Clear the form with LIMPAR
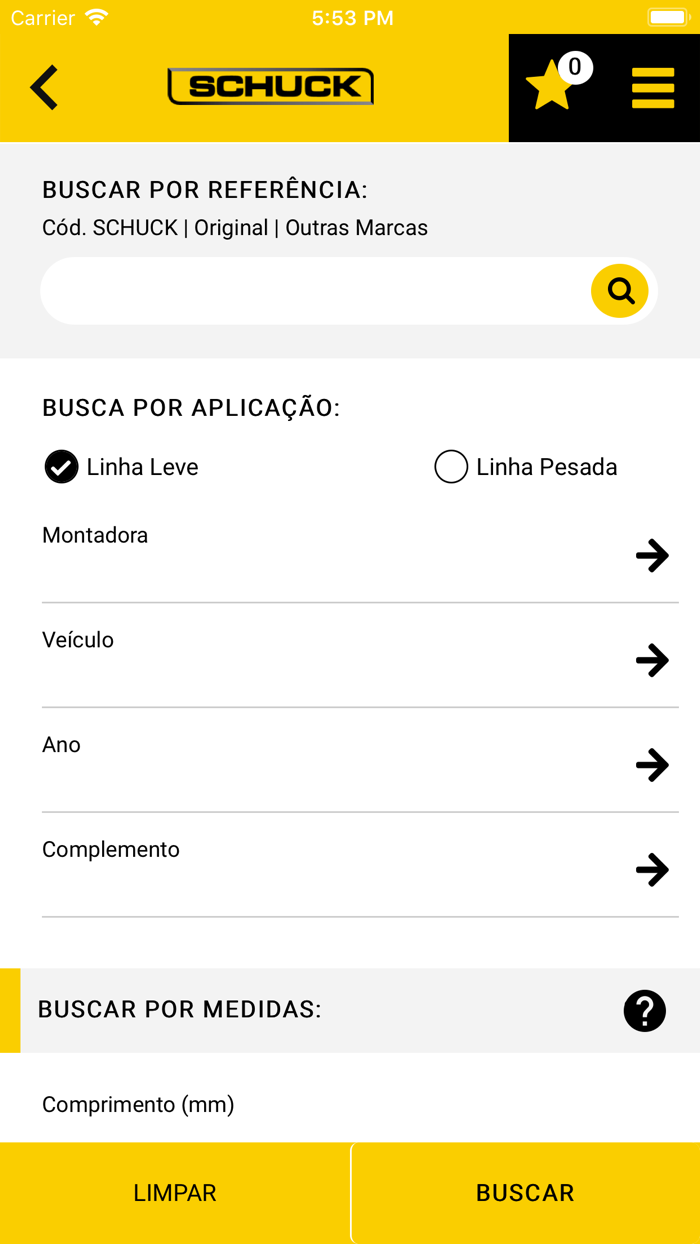This screenshot has height=1244, width=700. coord(175,1193)
